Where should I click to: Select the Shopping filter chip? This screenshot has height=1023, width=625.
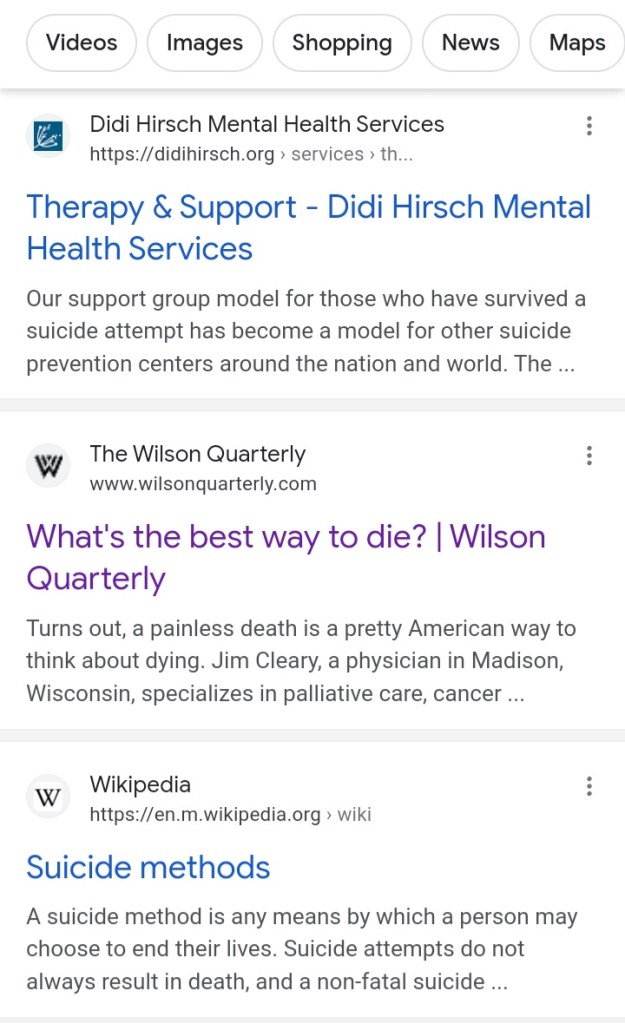click(x=342, y=43)
